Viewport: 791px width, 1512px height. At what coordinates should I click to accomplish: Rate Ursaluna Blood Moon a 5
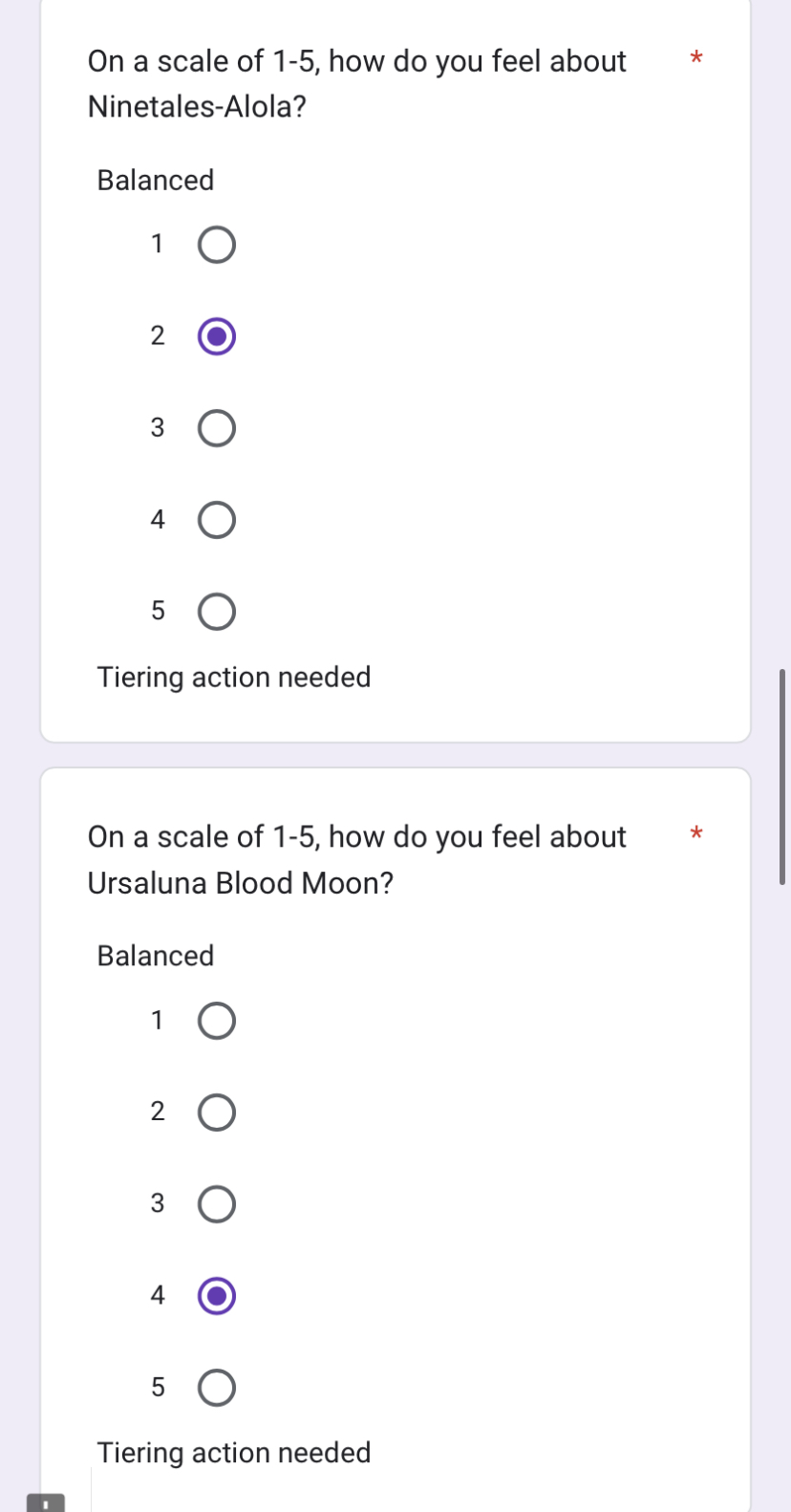click(x=217, y=1388)
